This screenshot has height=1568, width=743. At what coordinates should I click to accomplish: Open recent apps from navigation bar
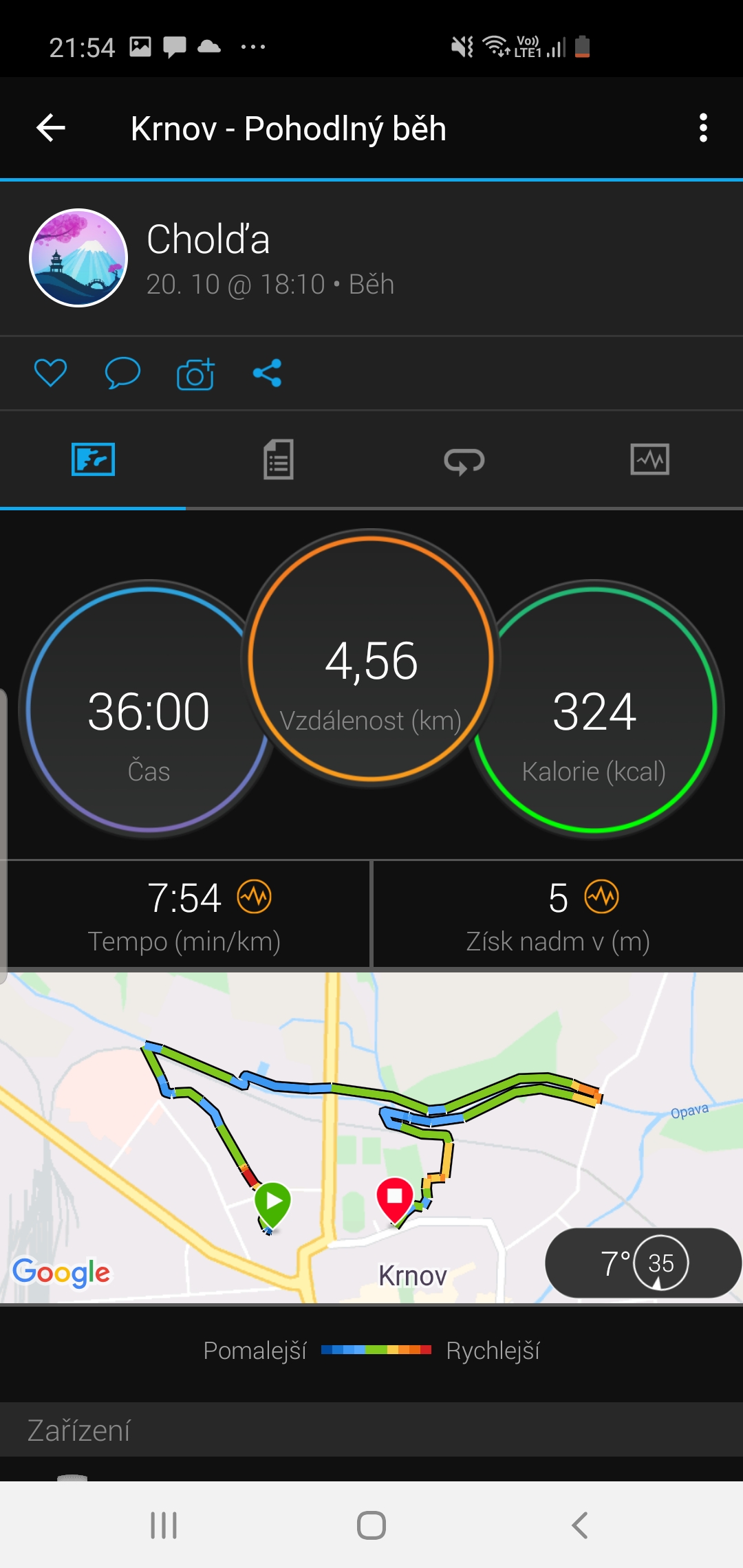click(x=164, y=1525)
